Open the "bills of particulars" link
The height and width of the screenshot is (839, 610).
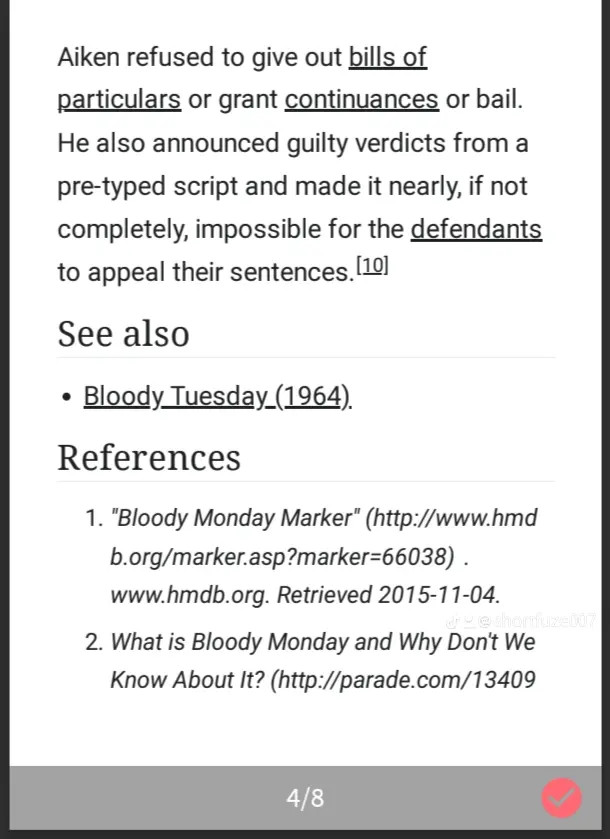pos(387,58)
